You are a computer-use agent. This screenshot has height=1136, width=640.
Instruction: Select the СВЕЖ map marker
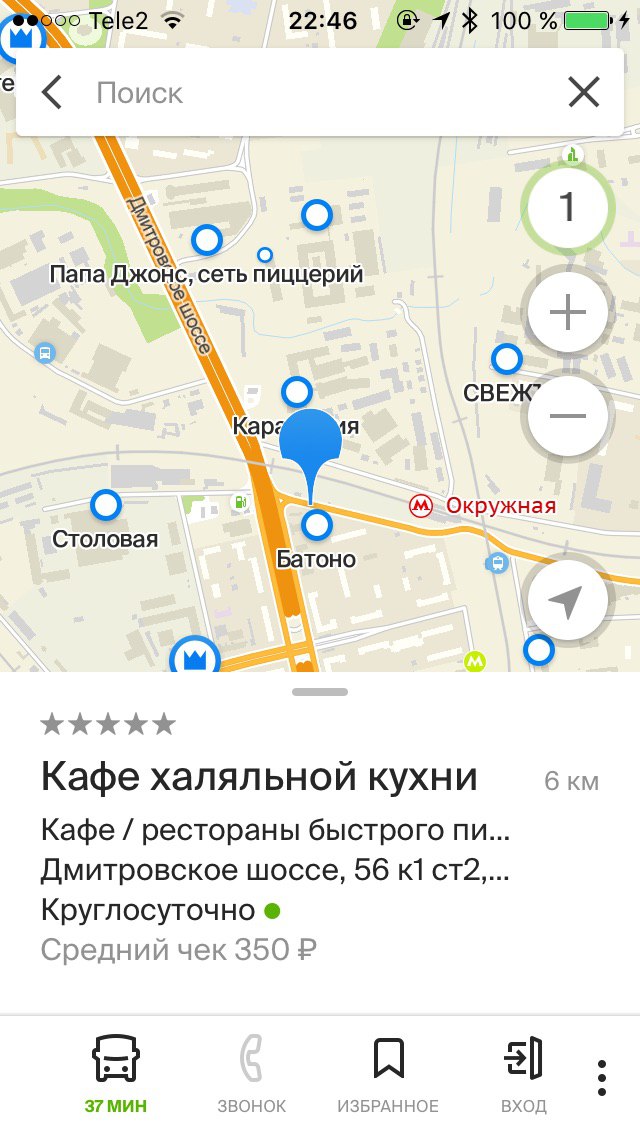[x=506, y=359]
